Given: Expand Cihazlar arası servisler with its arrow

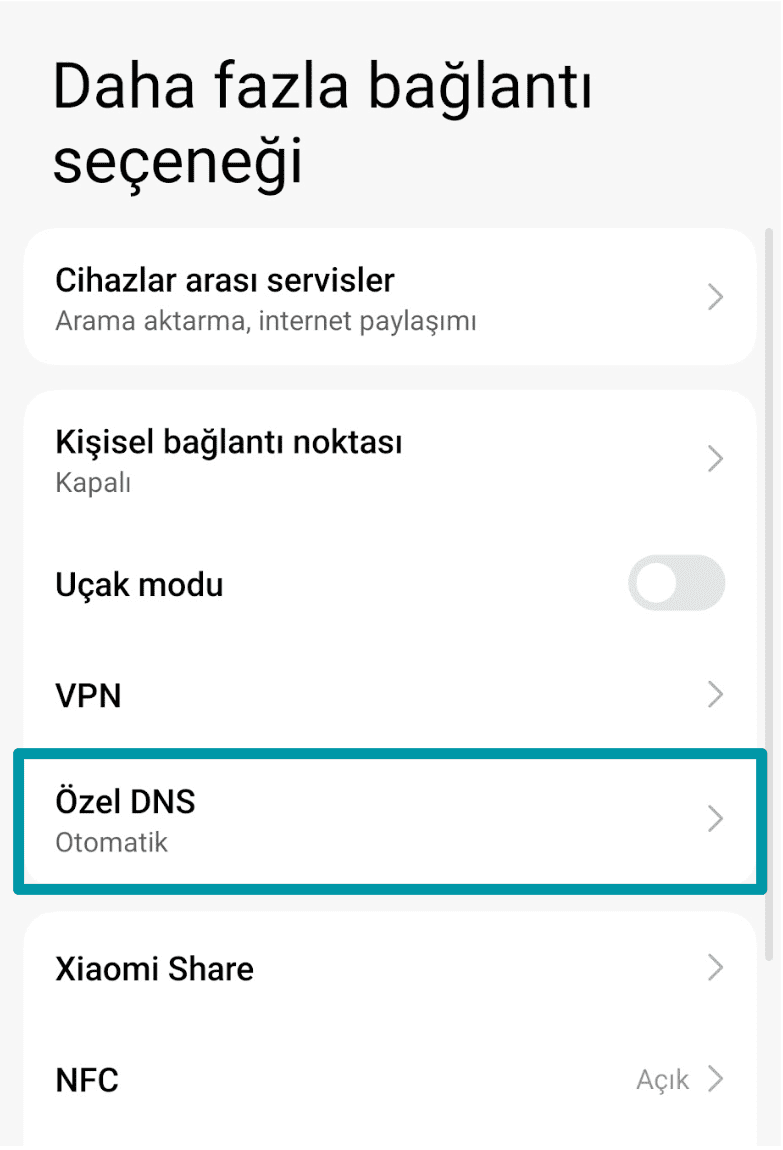Looking at the screenshot, I should pyautogui.click(x=715, y=296).
